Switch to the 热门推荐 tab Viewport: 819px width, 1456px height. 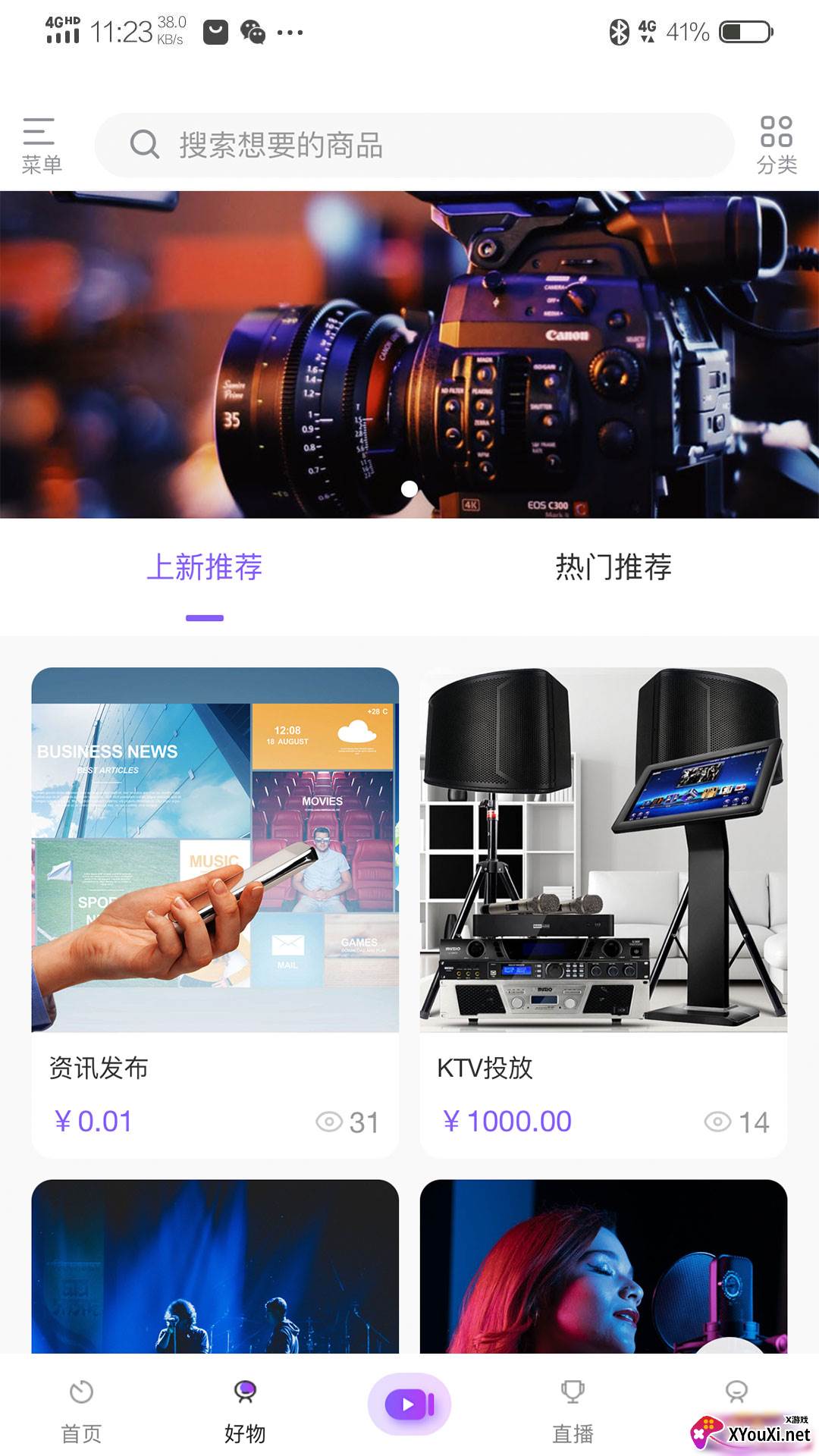pyautogui.click(x=613, y=568)
